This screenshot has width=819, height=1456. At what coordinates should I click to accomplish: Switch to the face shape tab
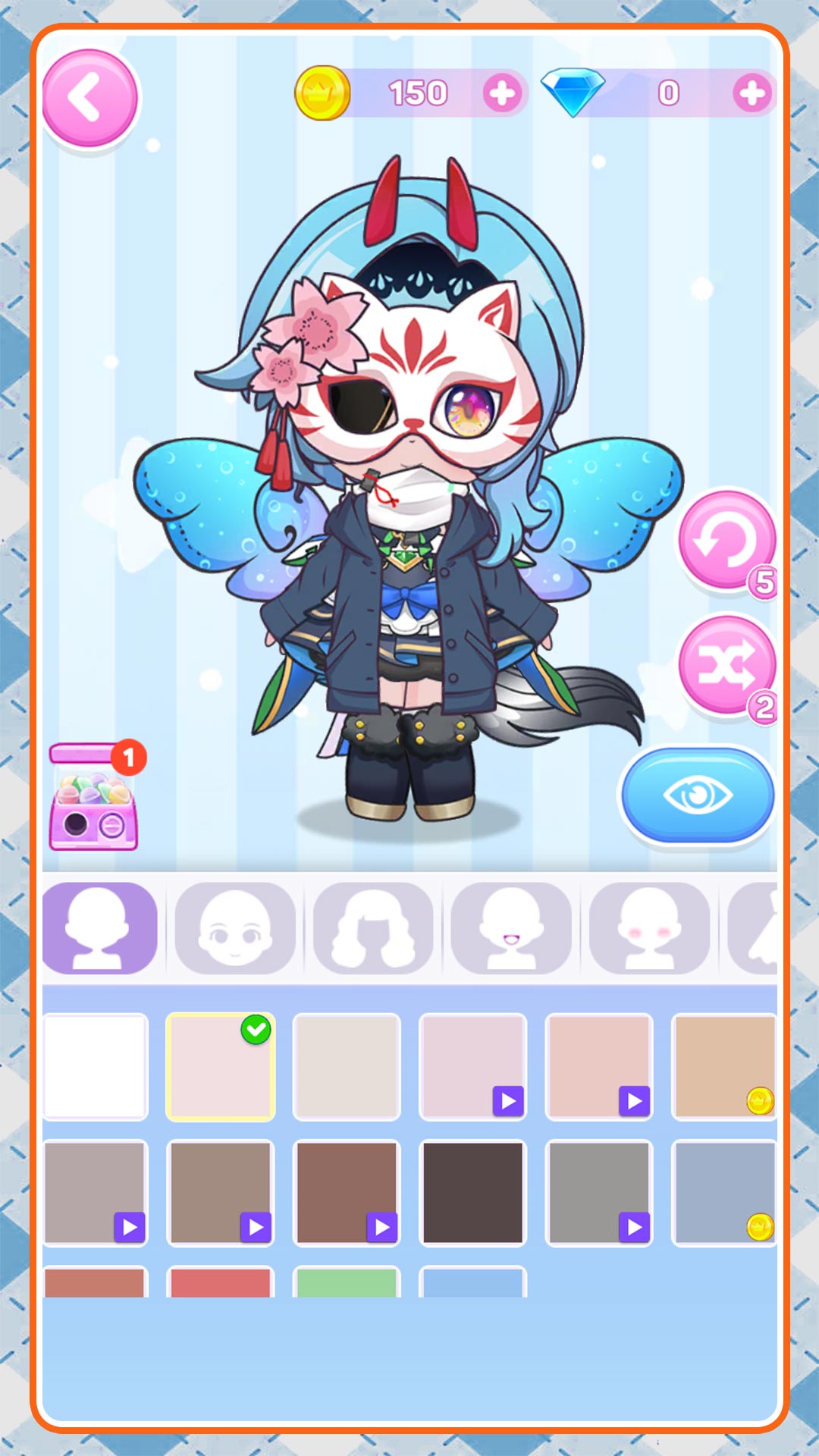[x=234, y=928]
